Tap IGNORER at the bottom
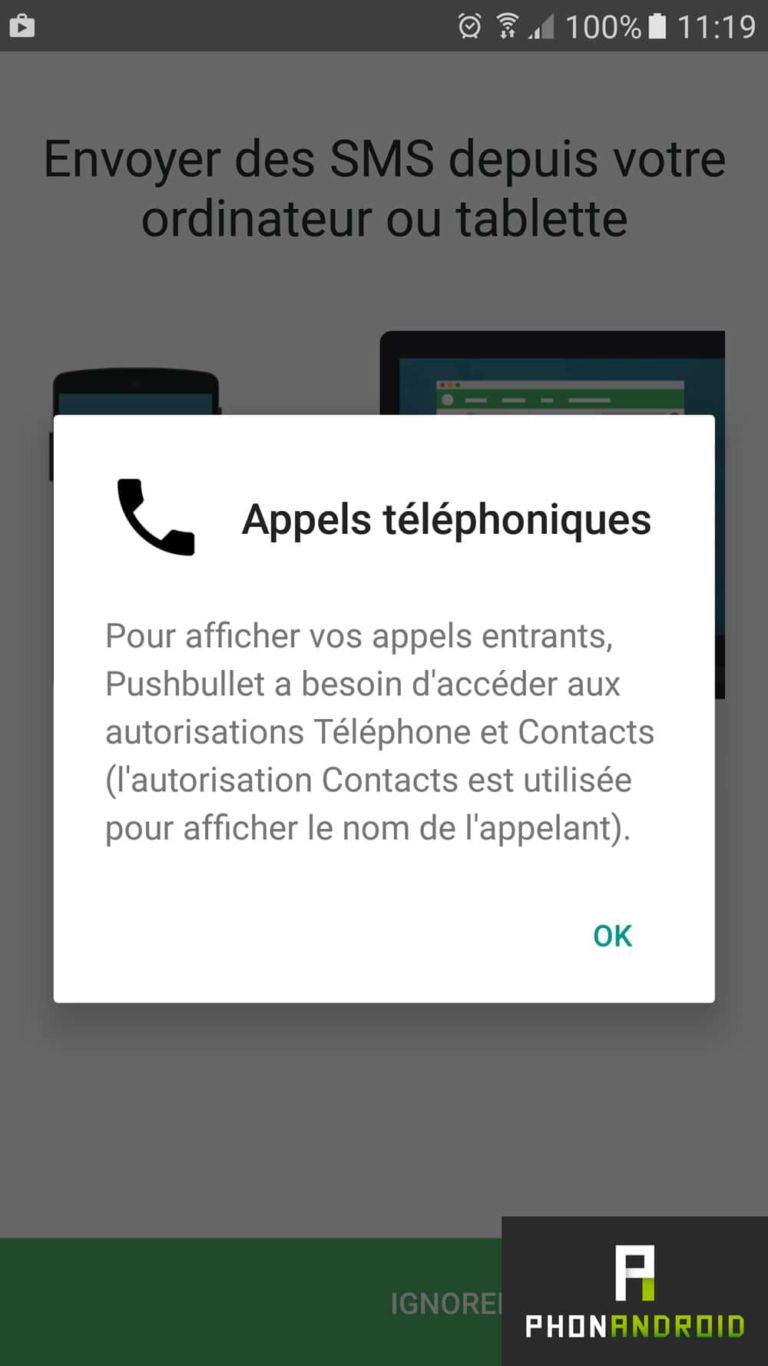768x1366 pixels. point(444,1303)
